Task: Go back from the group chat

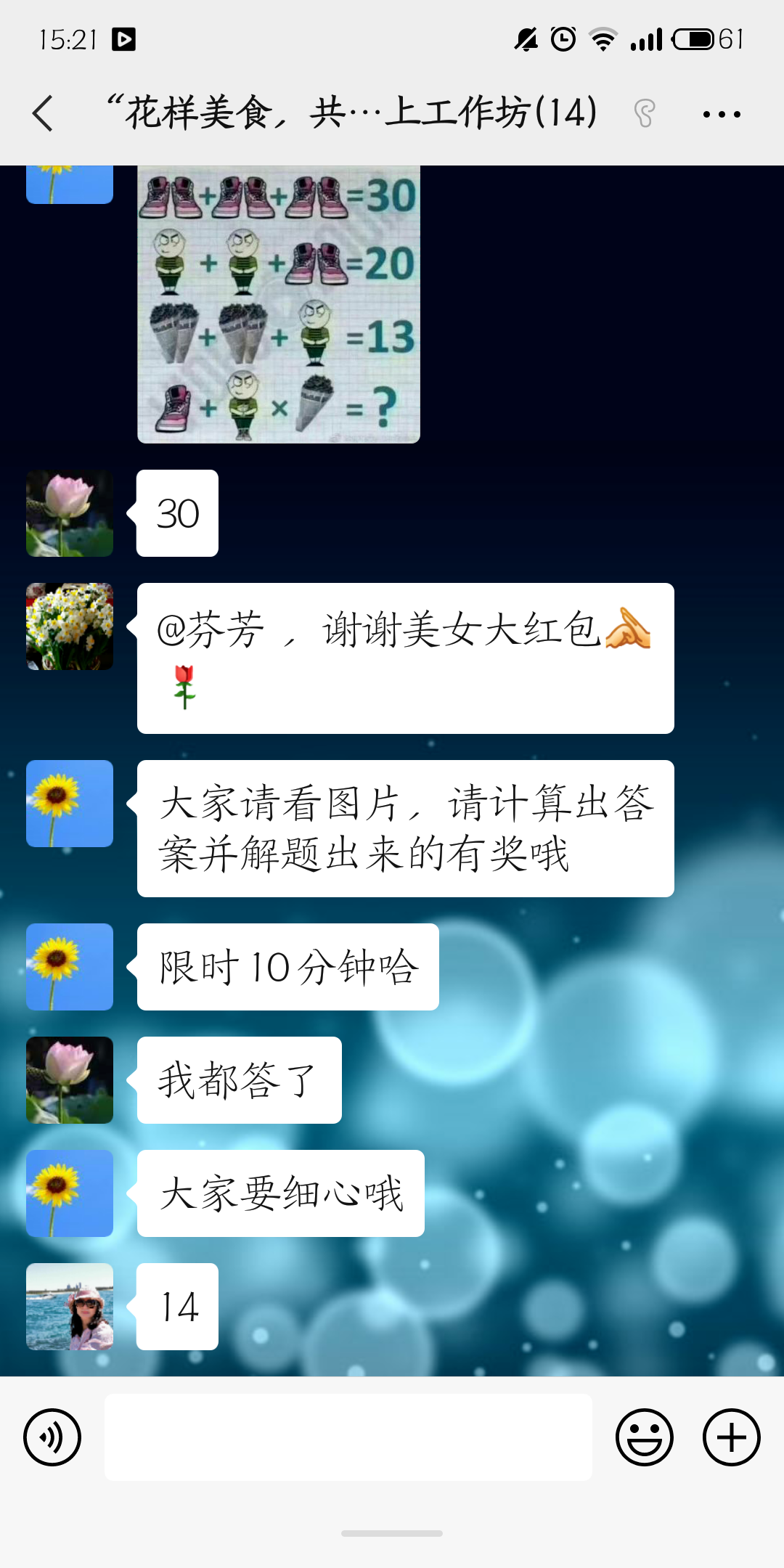Action: [44, 114]
